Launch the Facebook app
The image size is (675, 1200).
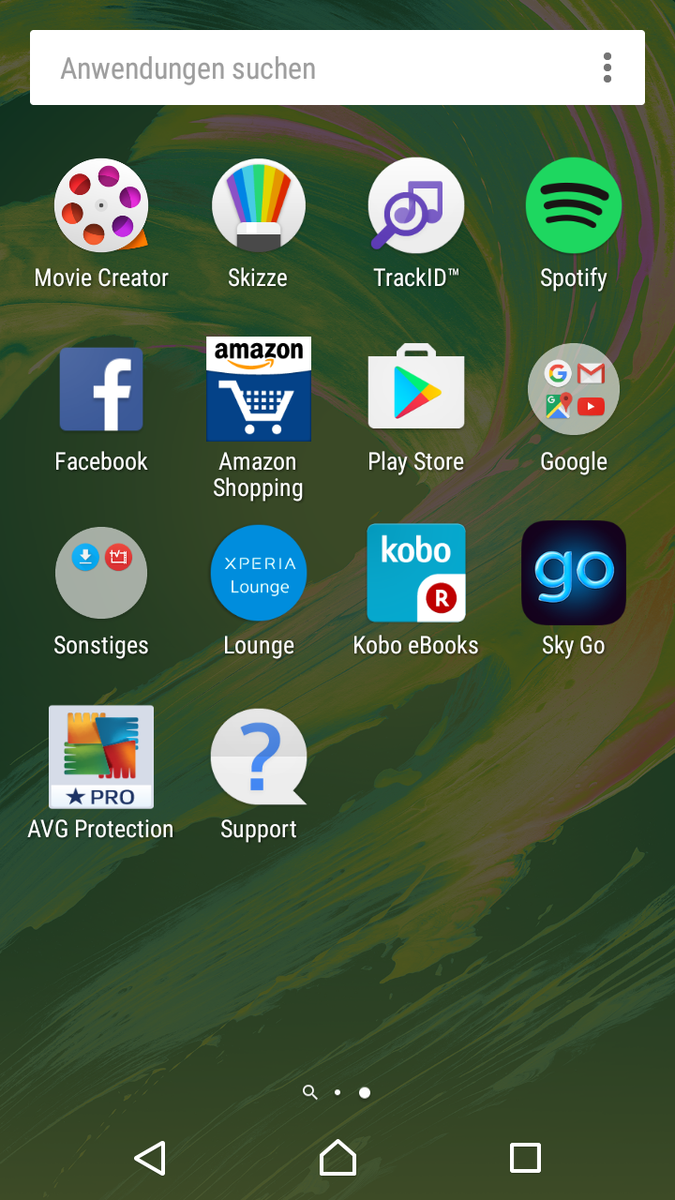point(101,389)
